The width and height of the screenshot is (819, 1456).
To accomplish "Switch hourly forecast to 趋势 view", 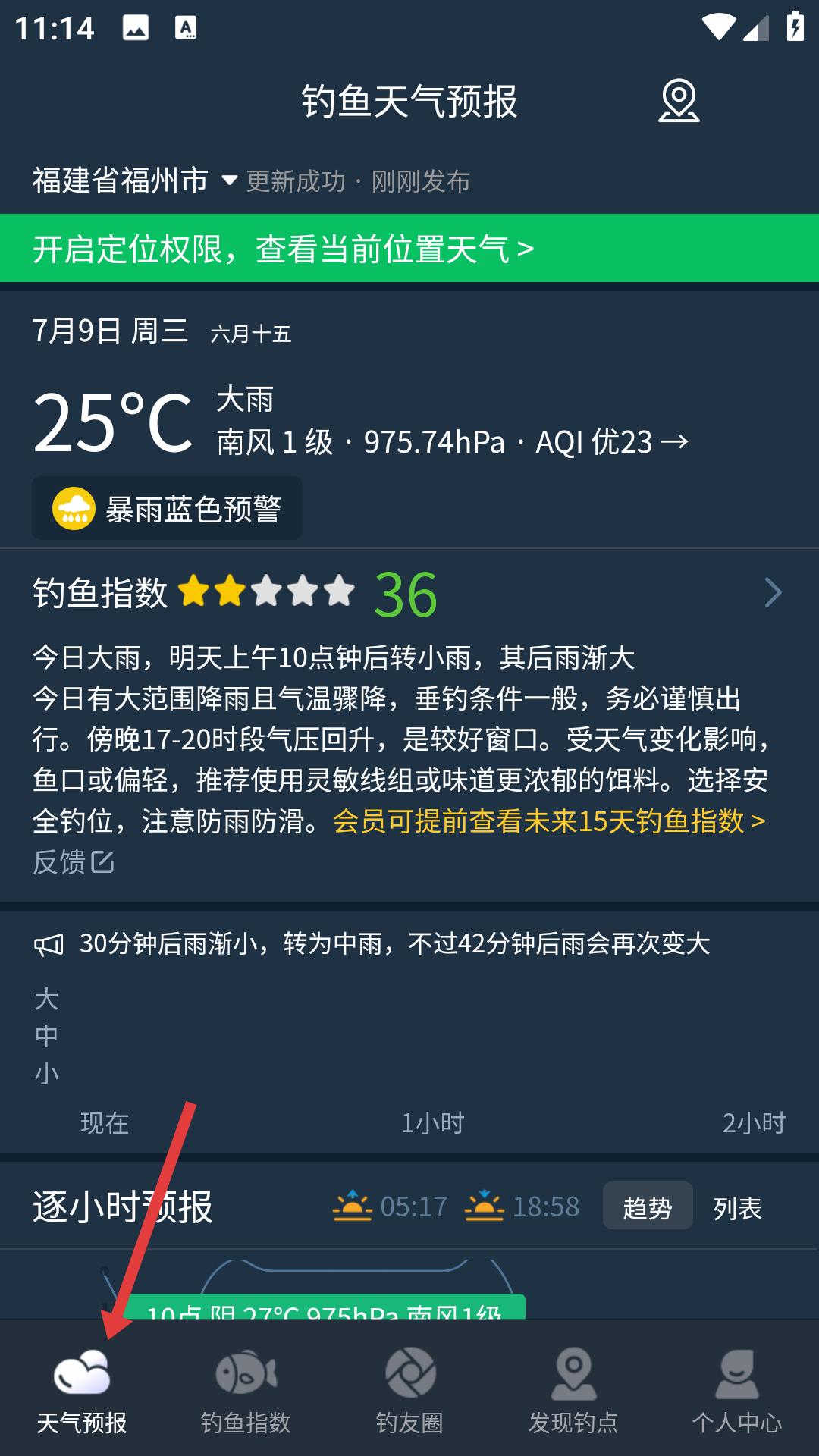I will [647, 1207].
